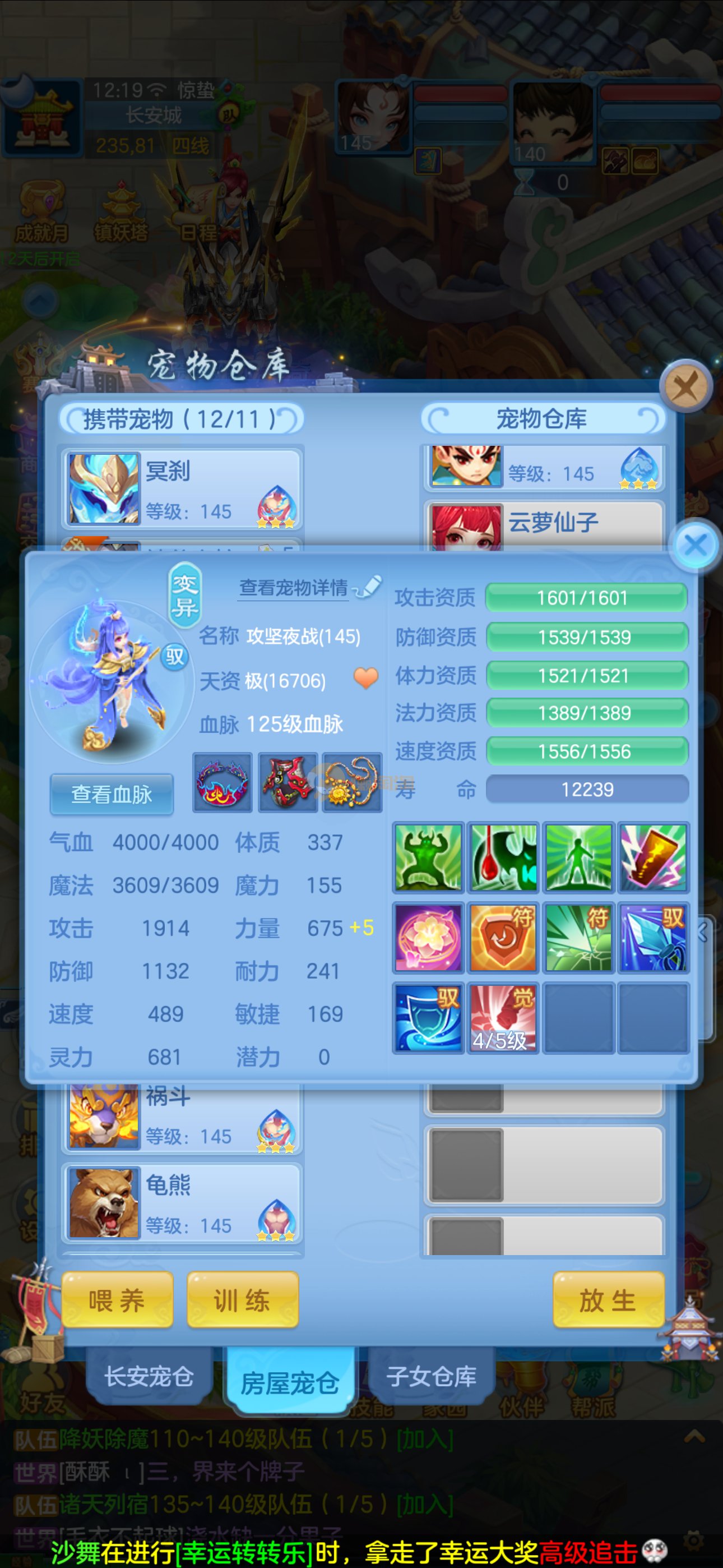The image size is (723, 1568).
Task: View the green demon skill icon
Action: click(428, 857)
